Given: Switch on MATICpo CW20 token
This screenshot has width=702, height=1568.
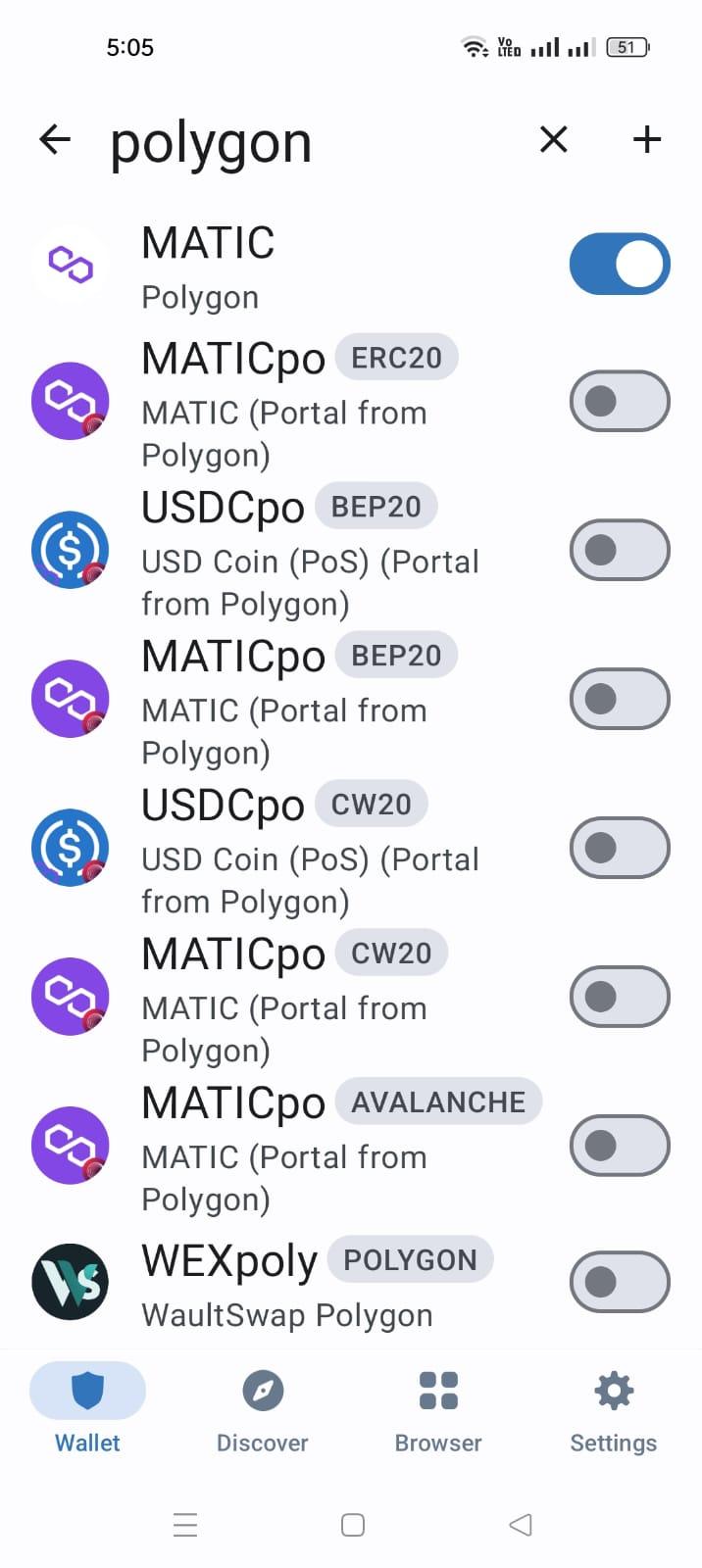Looking at the screenshot, I should (x=620, y=997).
